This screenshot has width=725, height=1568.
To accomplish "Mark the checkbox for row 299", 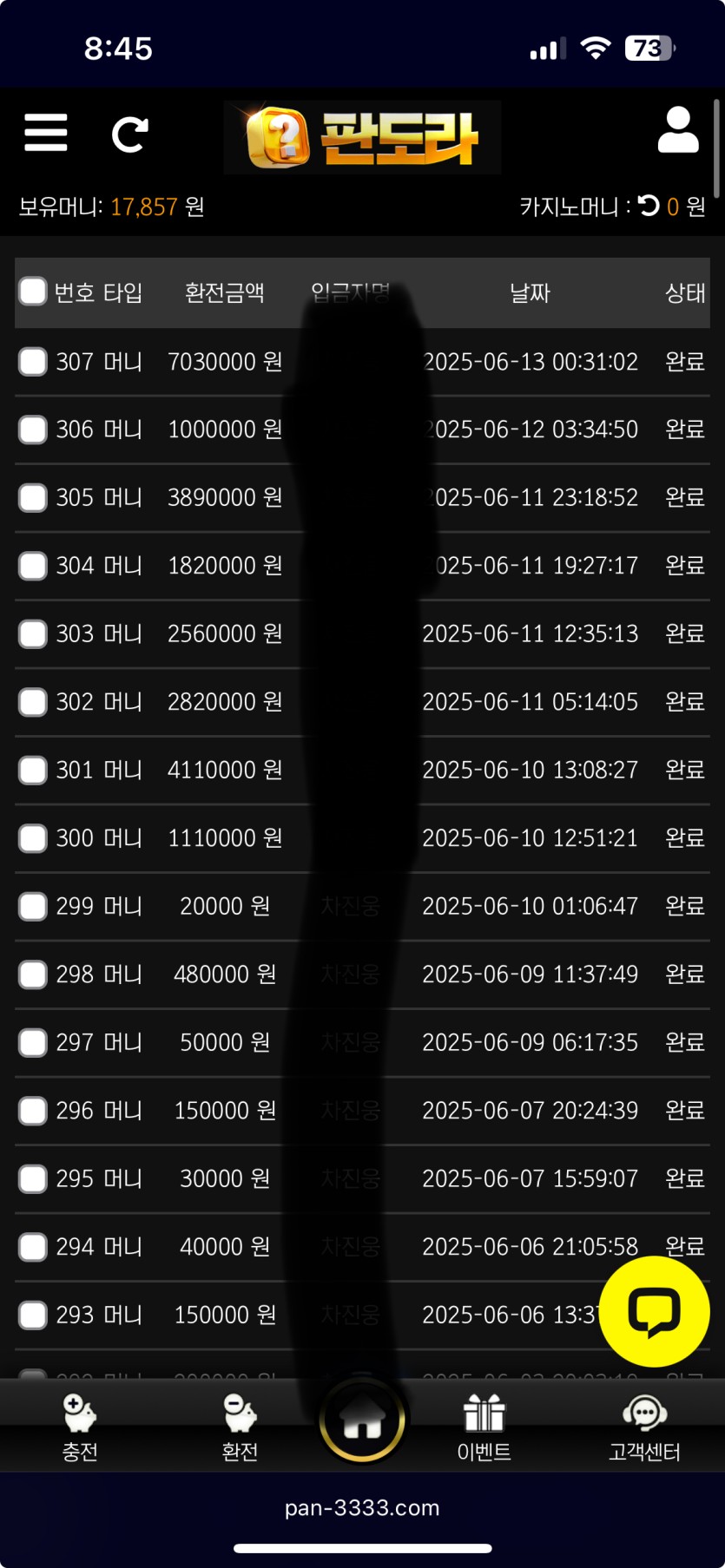I will tap(33, 906).
